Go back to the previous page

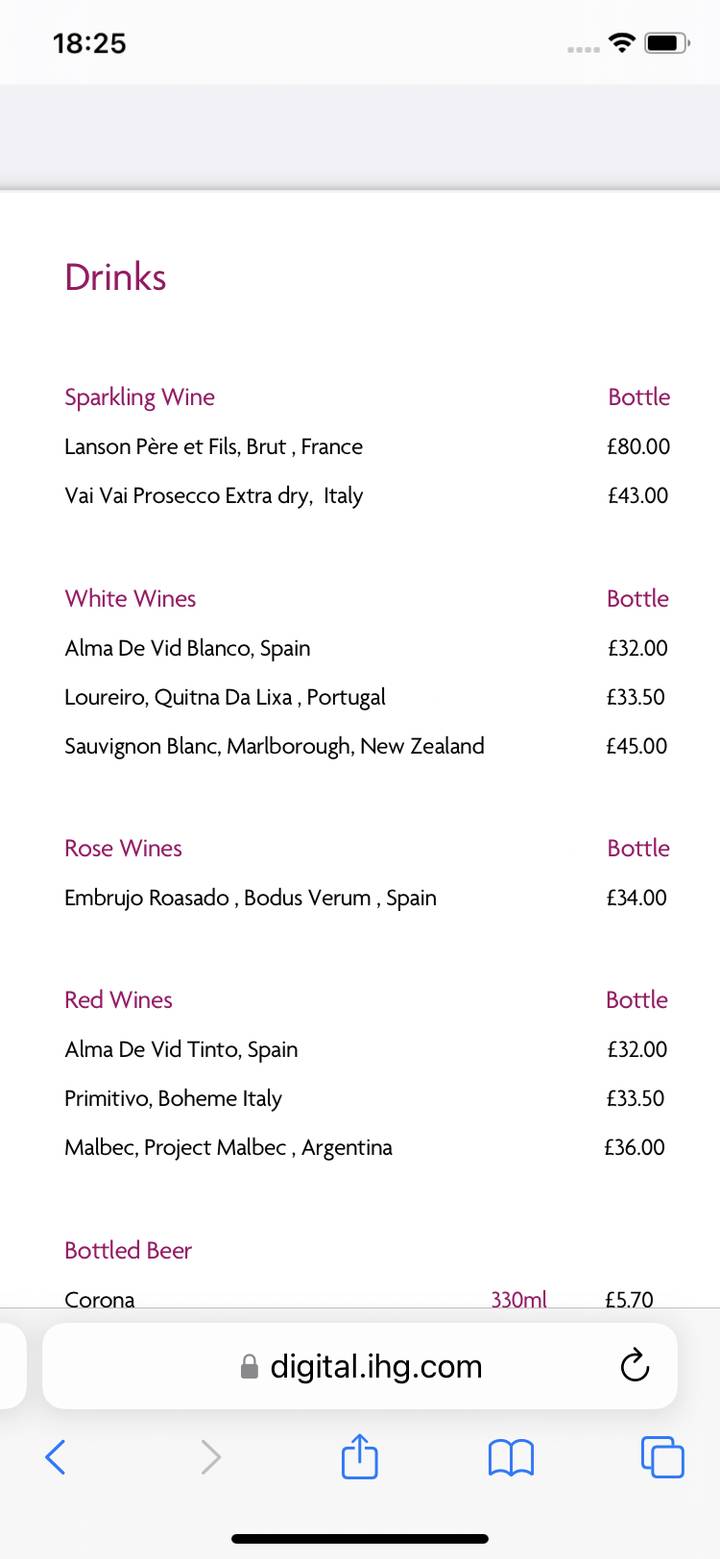coord(56,1457)
